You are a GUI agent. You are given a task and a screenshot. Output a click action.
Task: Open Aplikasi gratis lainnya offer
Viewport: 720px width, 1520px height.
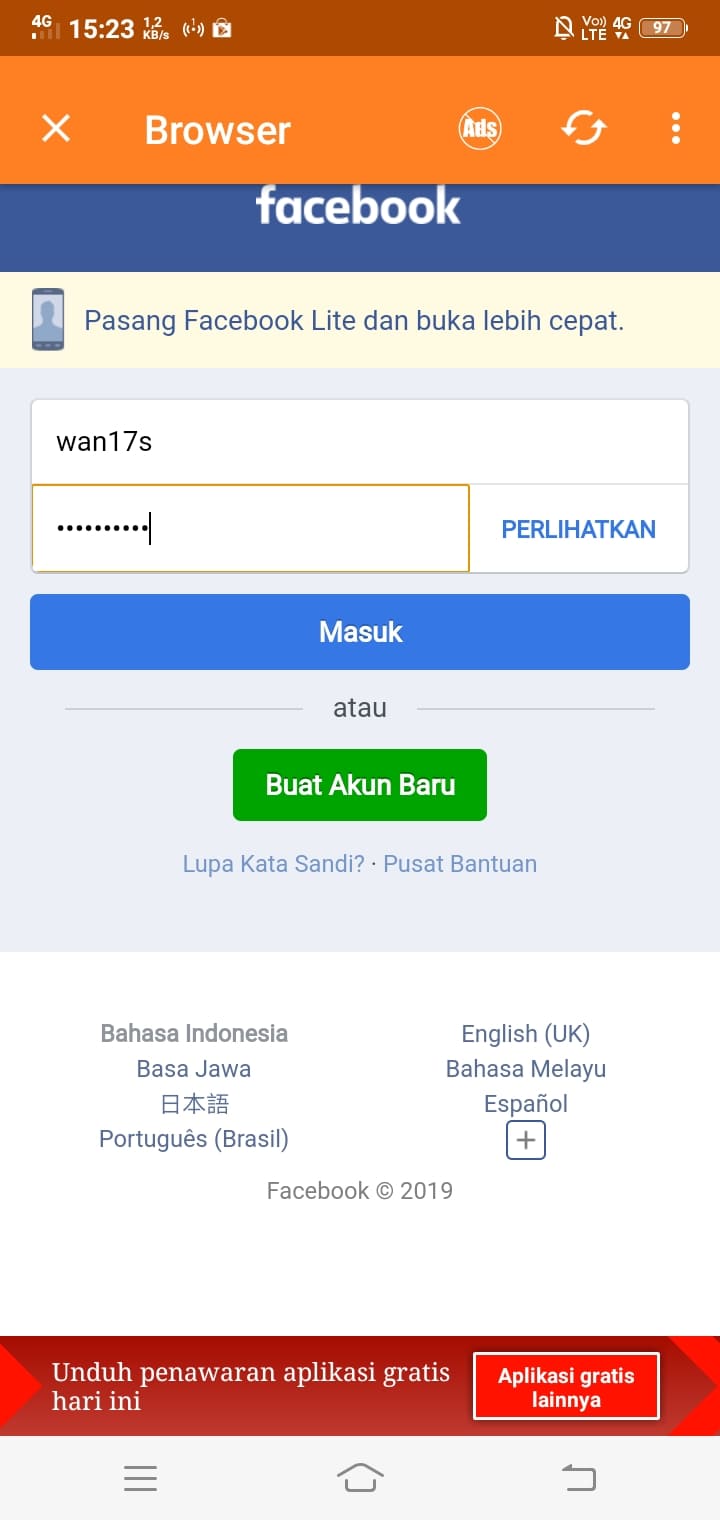pyautogui.click(x=566, y=1387)
